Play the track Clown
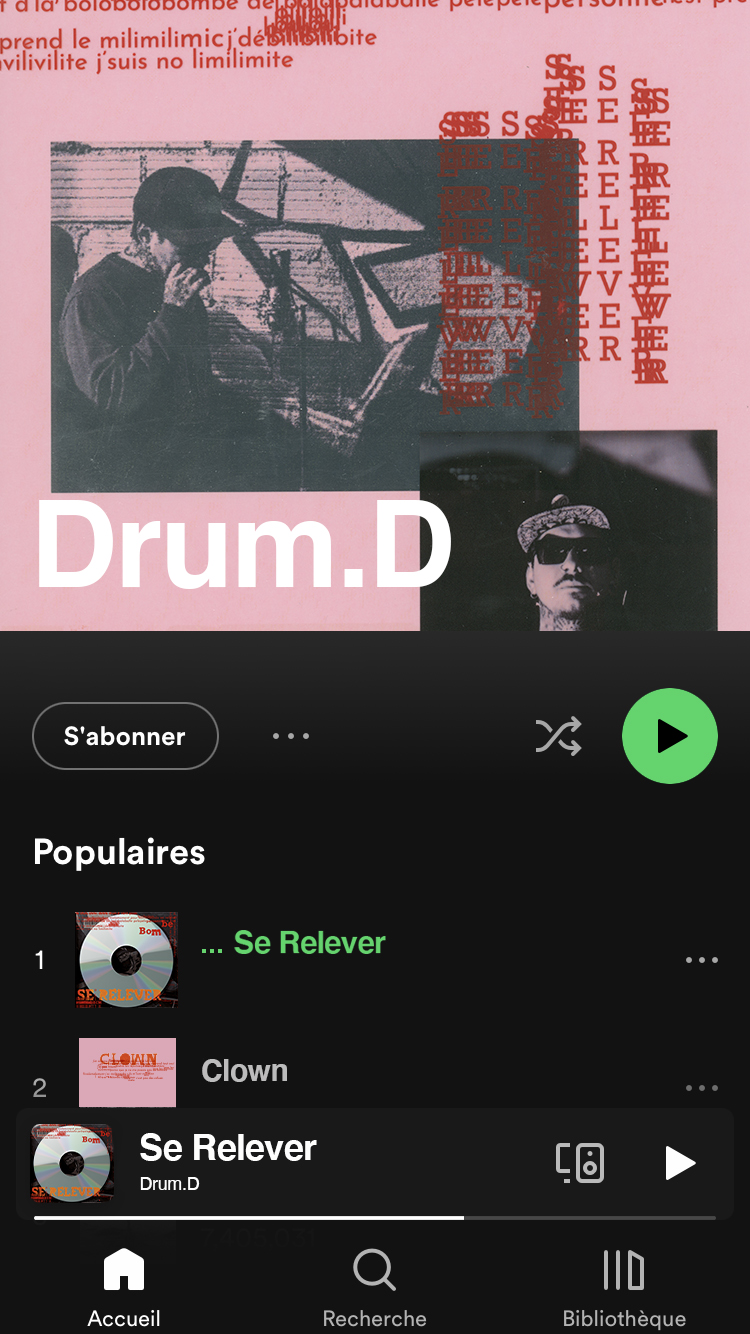 point(245,1071)
